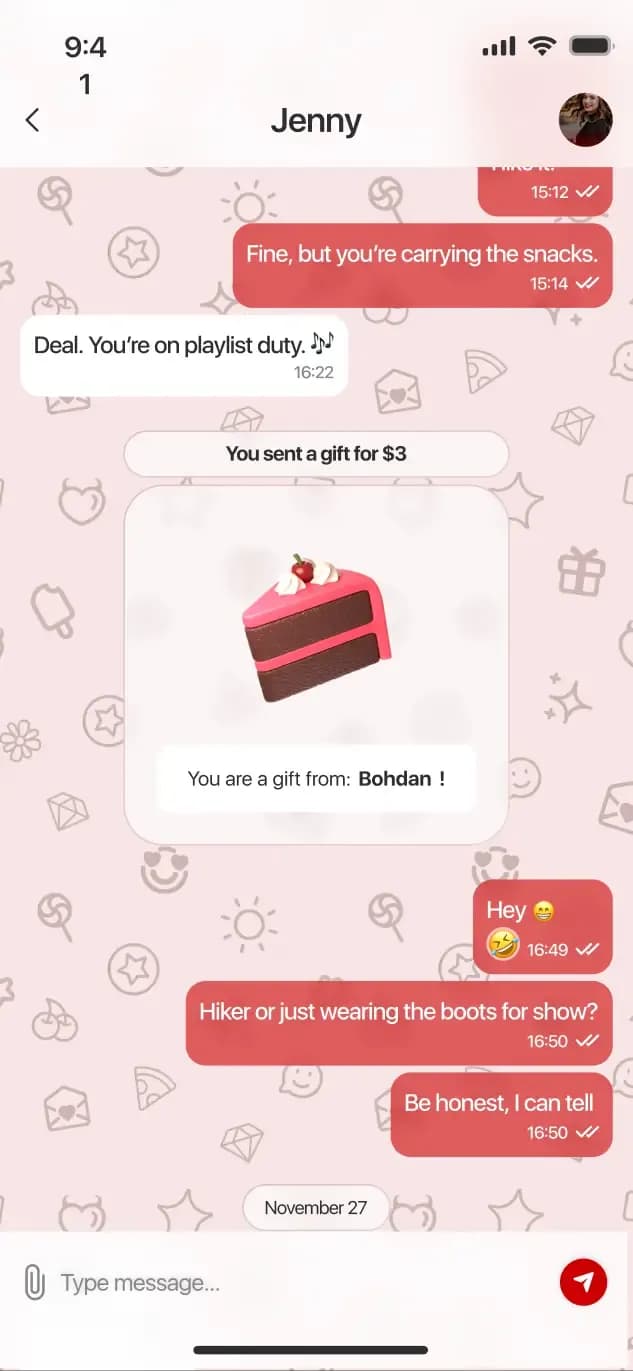Go back from Jenny's chat

coord(32,121)
